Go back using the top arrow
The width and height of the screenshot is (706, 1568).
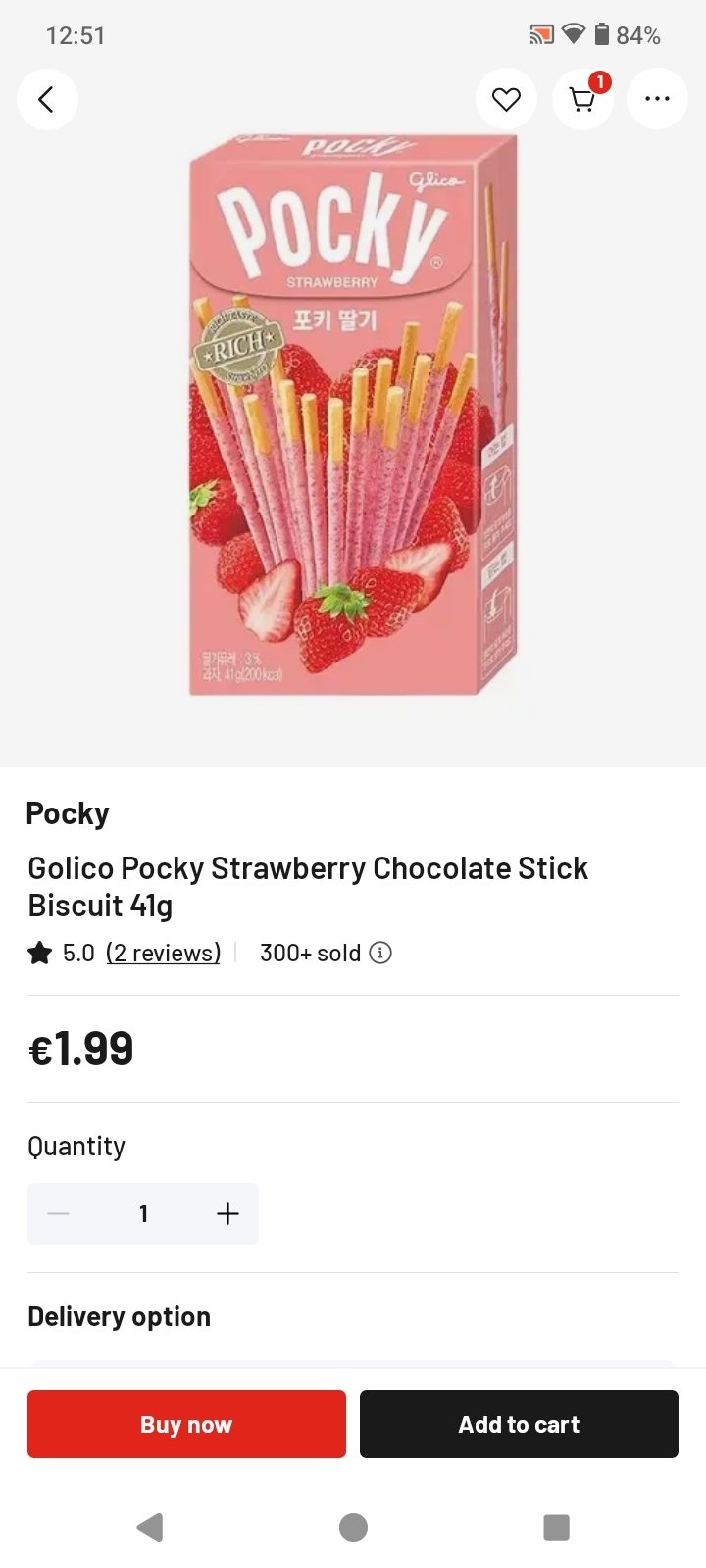click(x=46, y=99)
